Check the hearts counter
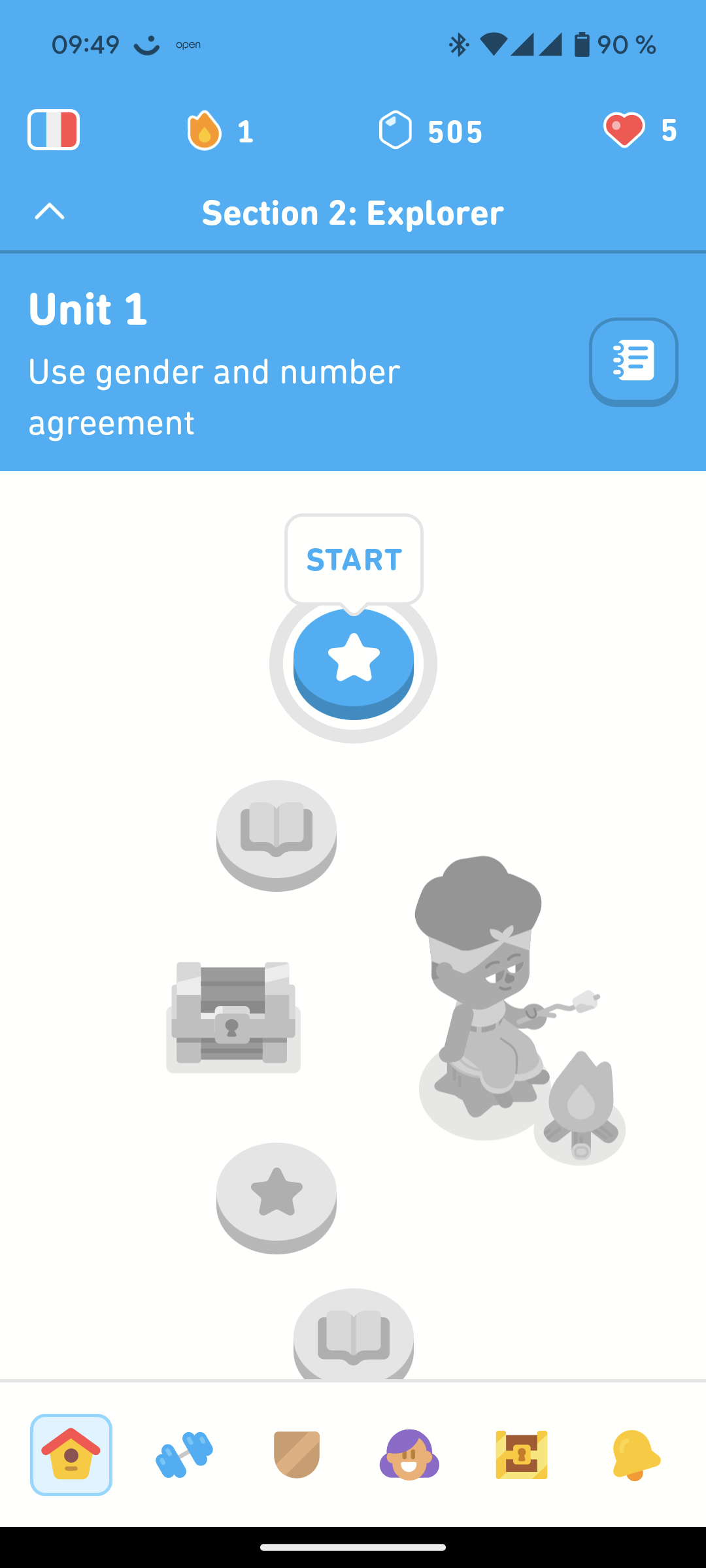The image size is (706, 1568). click(639, 130)
